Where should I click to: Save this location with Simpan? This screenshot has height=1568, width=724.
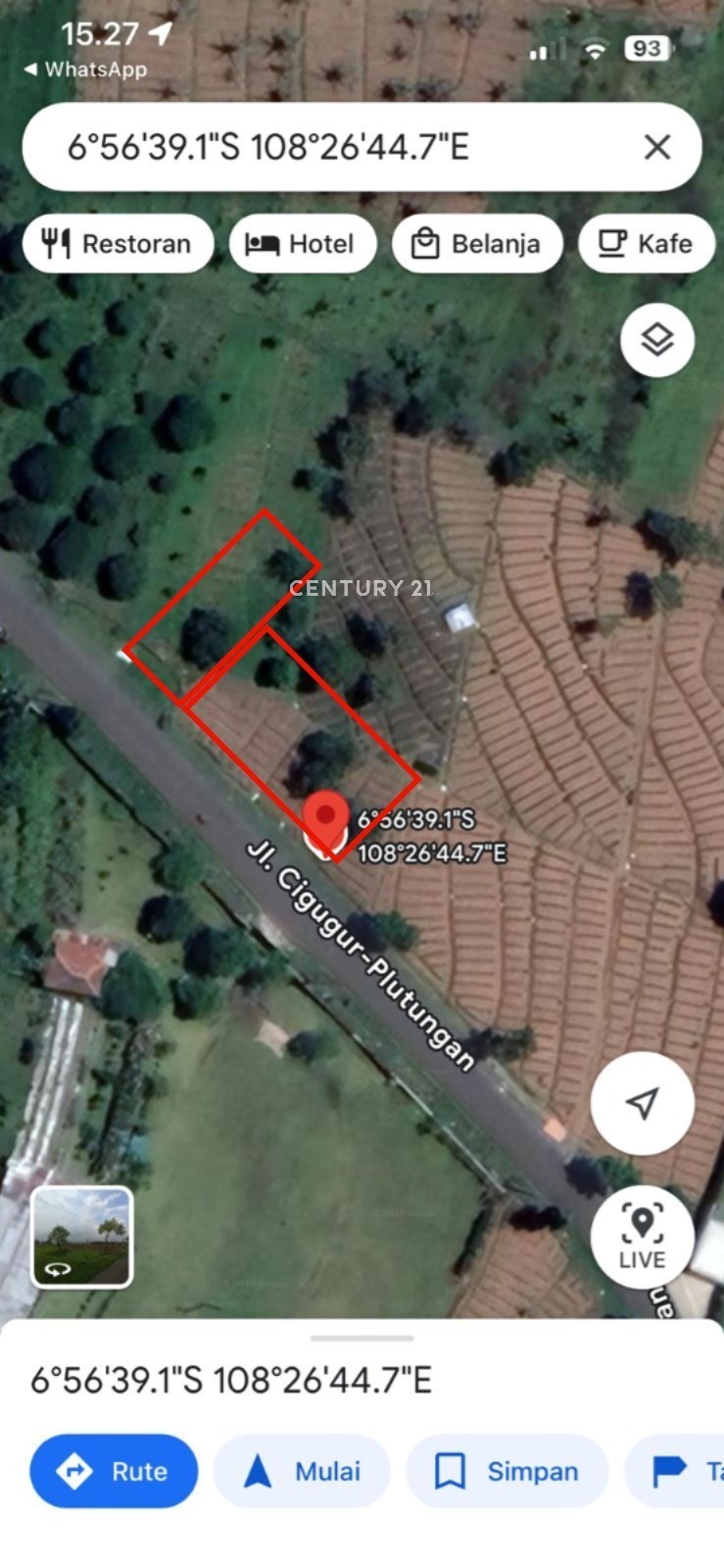point(507,1470)
